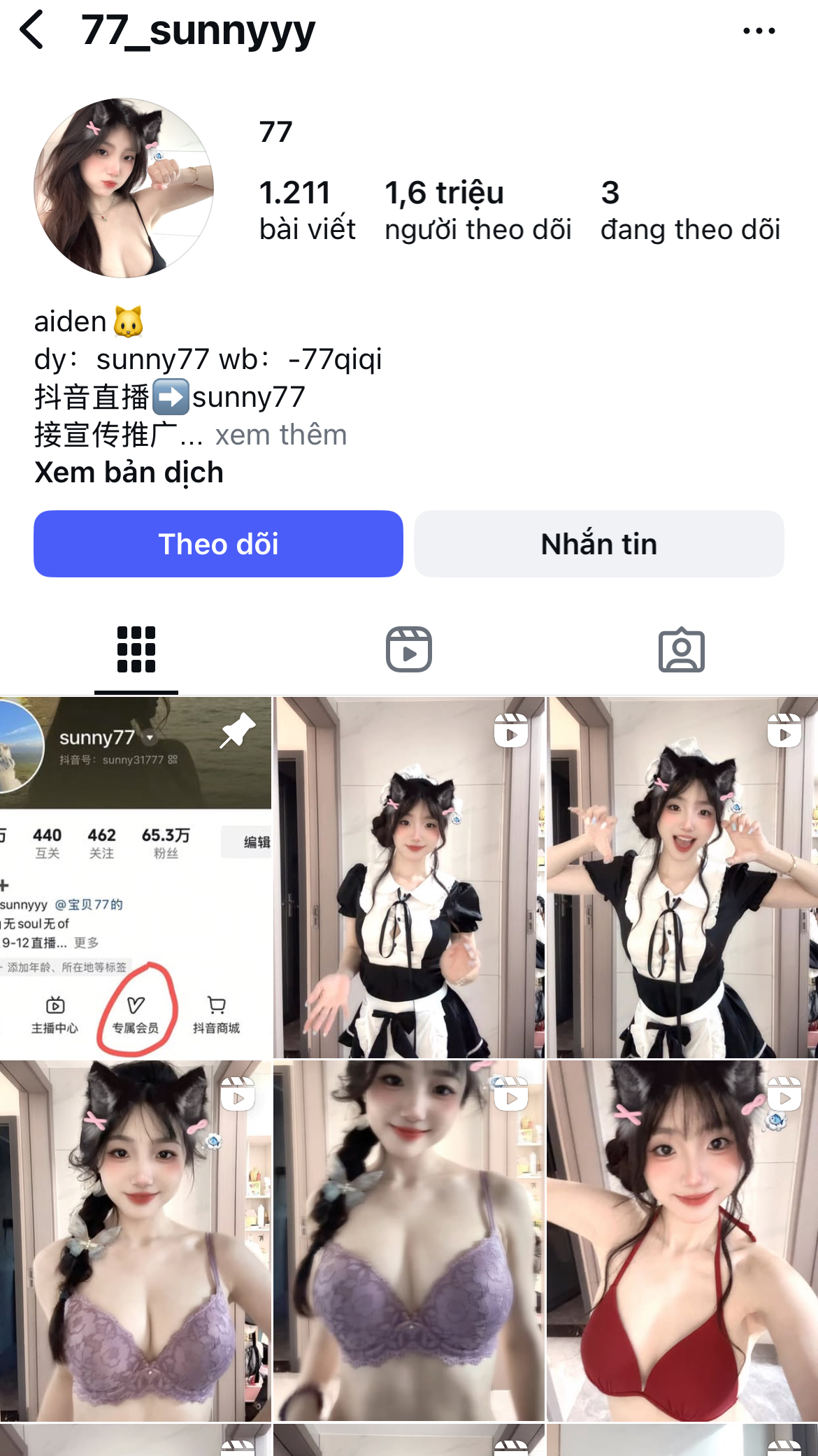Open Nhắn tin to message this profile

[598, 544]
